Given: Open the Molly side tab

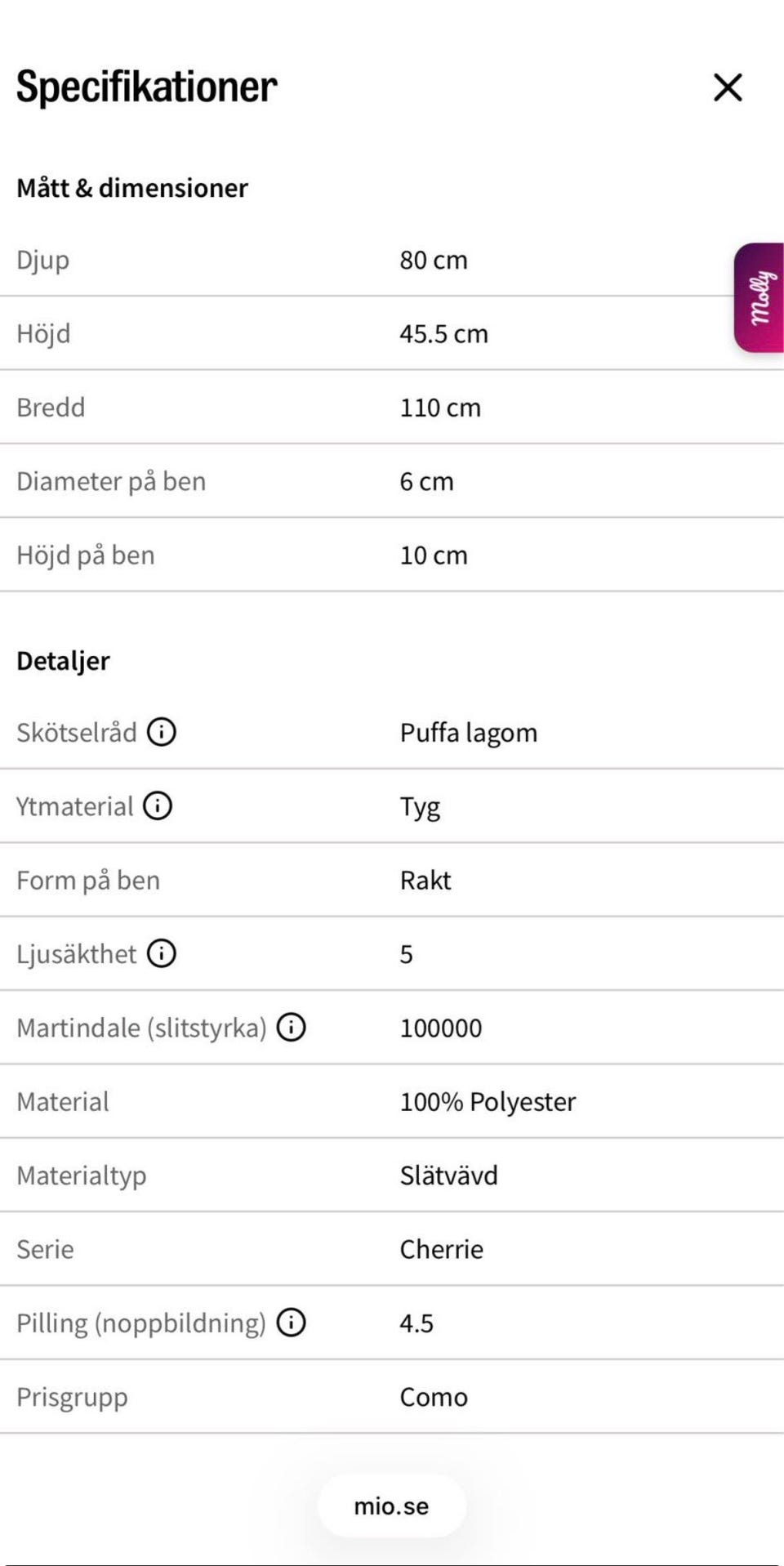Looking at the screenshot, I should 759,297.
